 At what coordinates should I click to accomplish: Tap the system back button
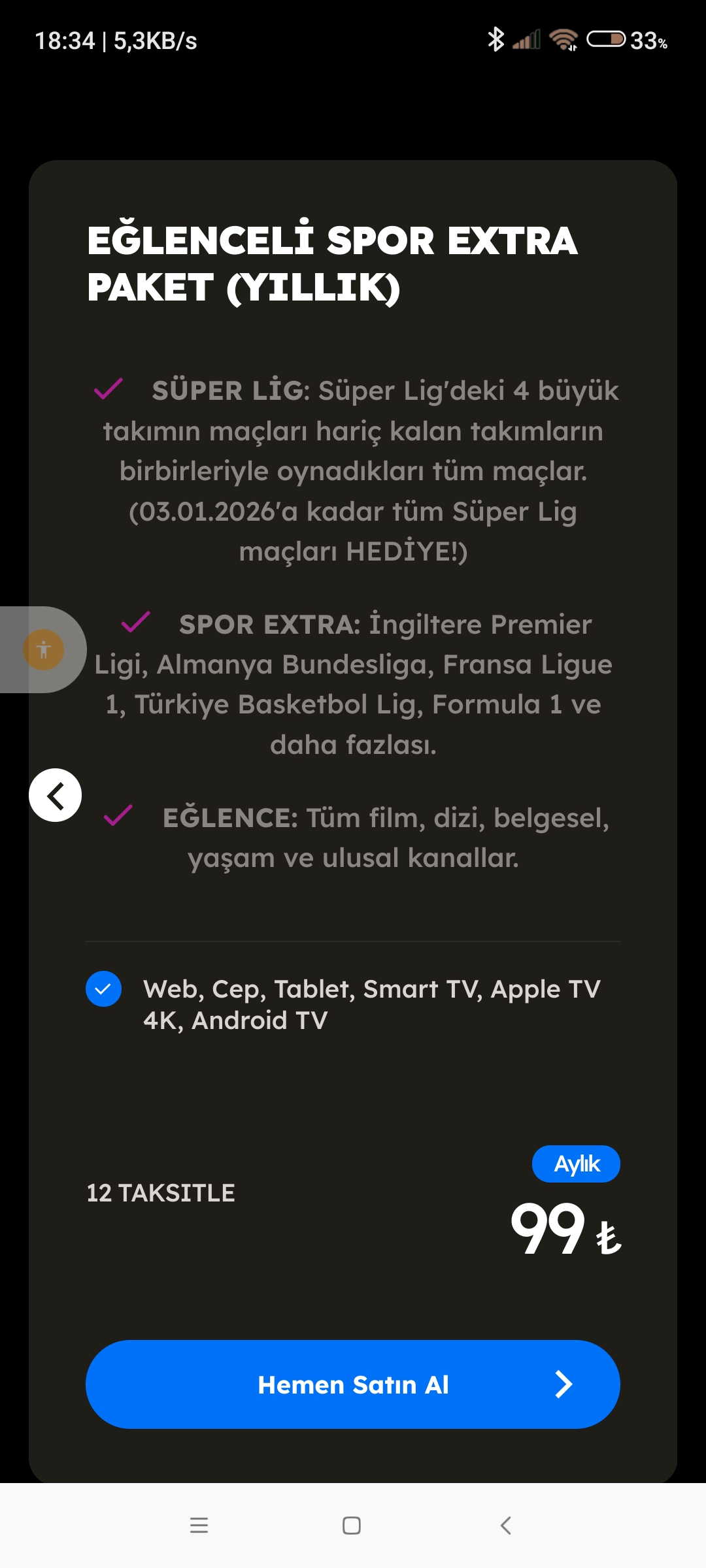[505, 1526]
